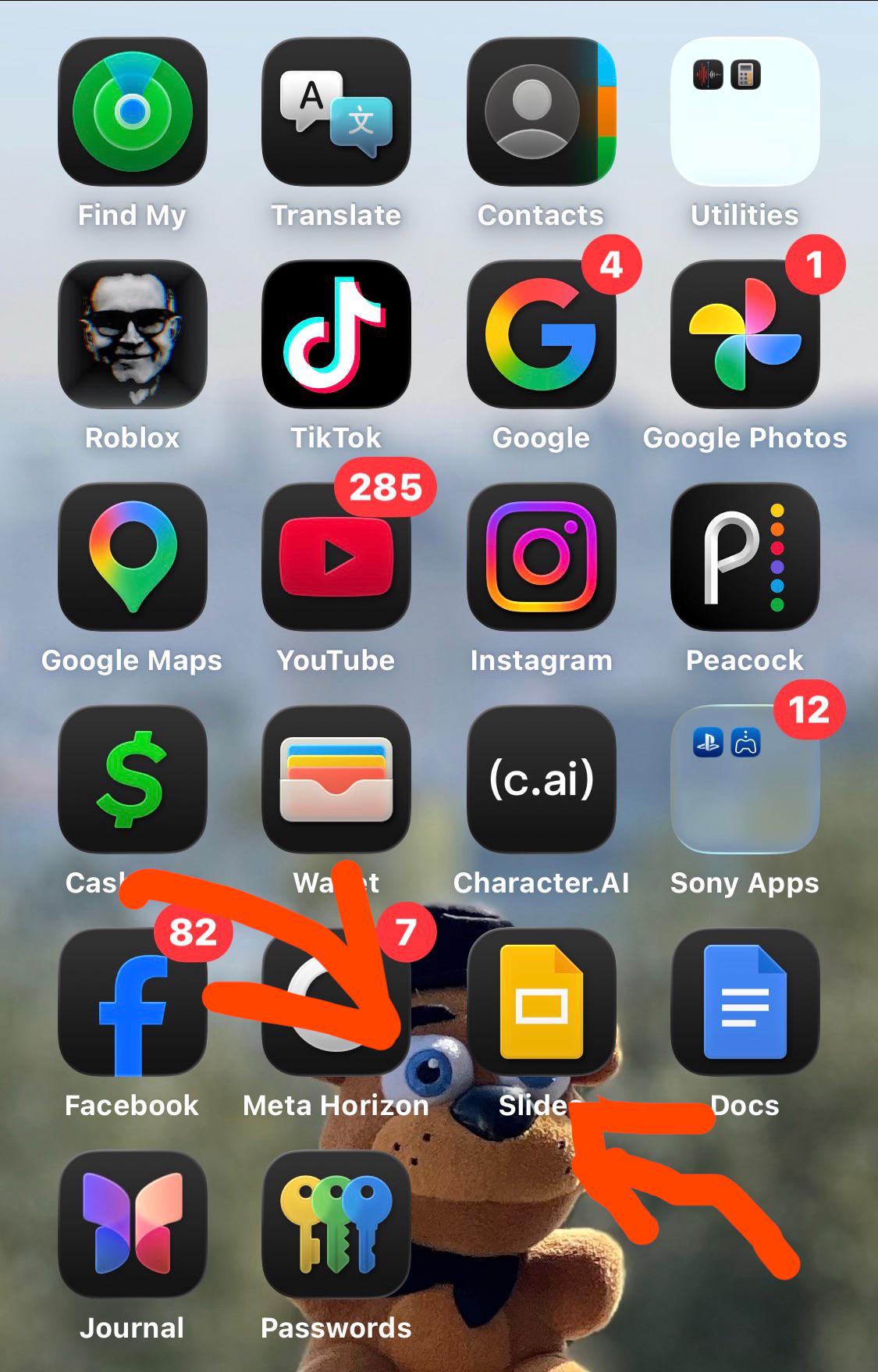Launch Character.AI
Screen dimensions: 878x1372
point(541,779)
